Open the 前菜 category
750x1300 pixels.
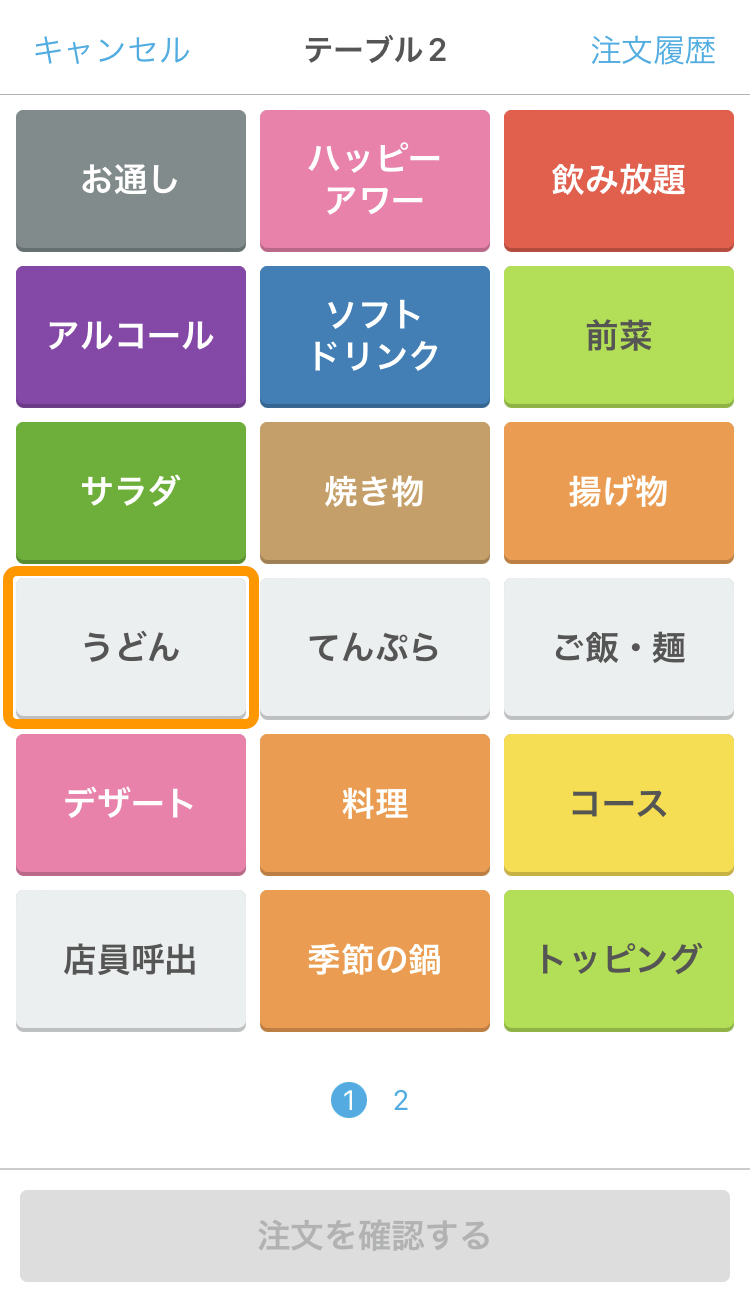click(619, 336)
